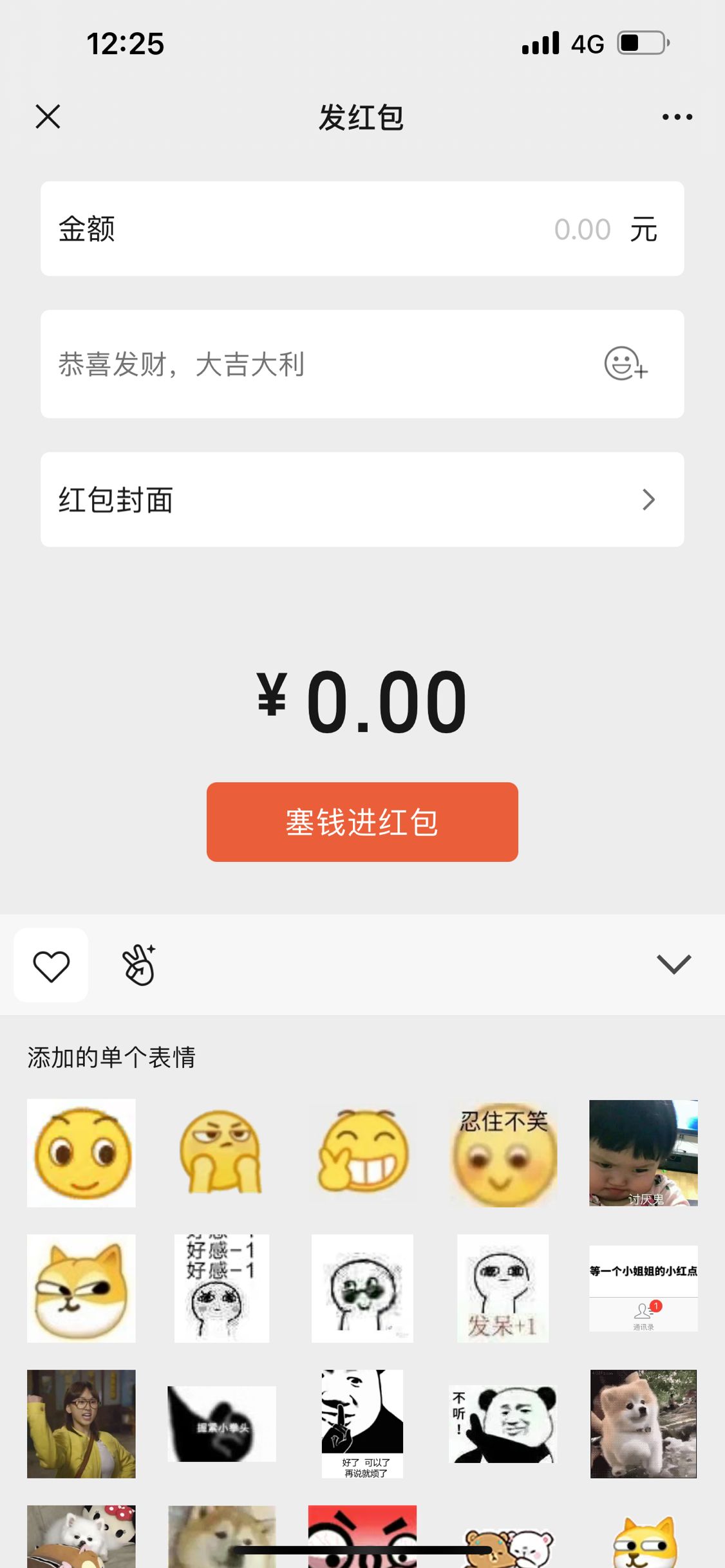The height and width of the screenshot is (1568, 725).
Task: Choose the 不听 panda sticker
Action: [x=503, y=1424]
